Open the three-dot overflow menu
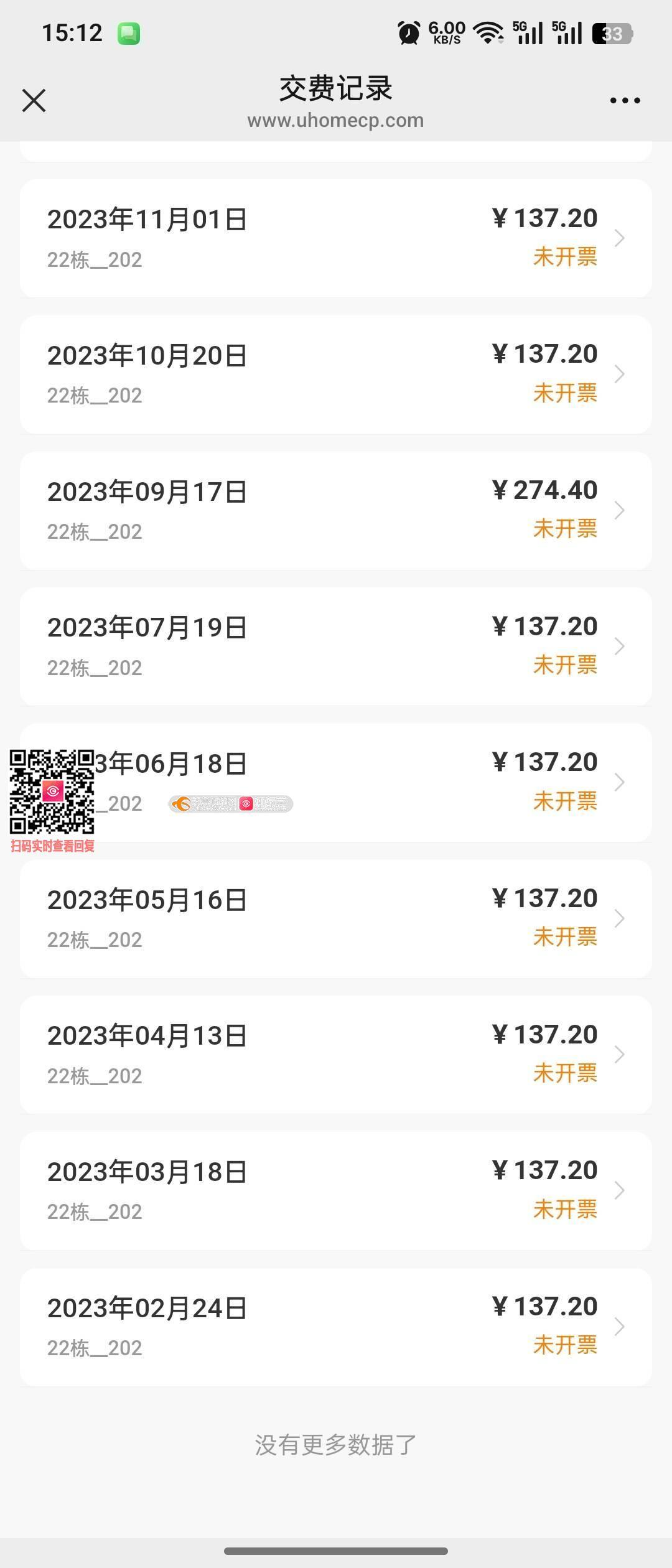This screenshot has height=1568, width=672. point(625,100)
